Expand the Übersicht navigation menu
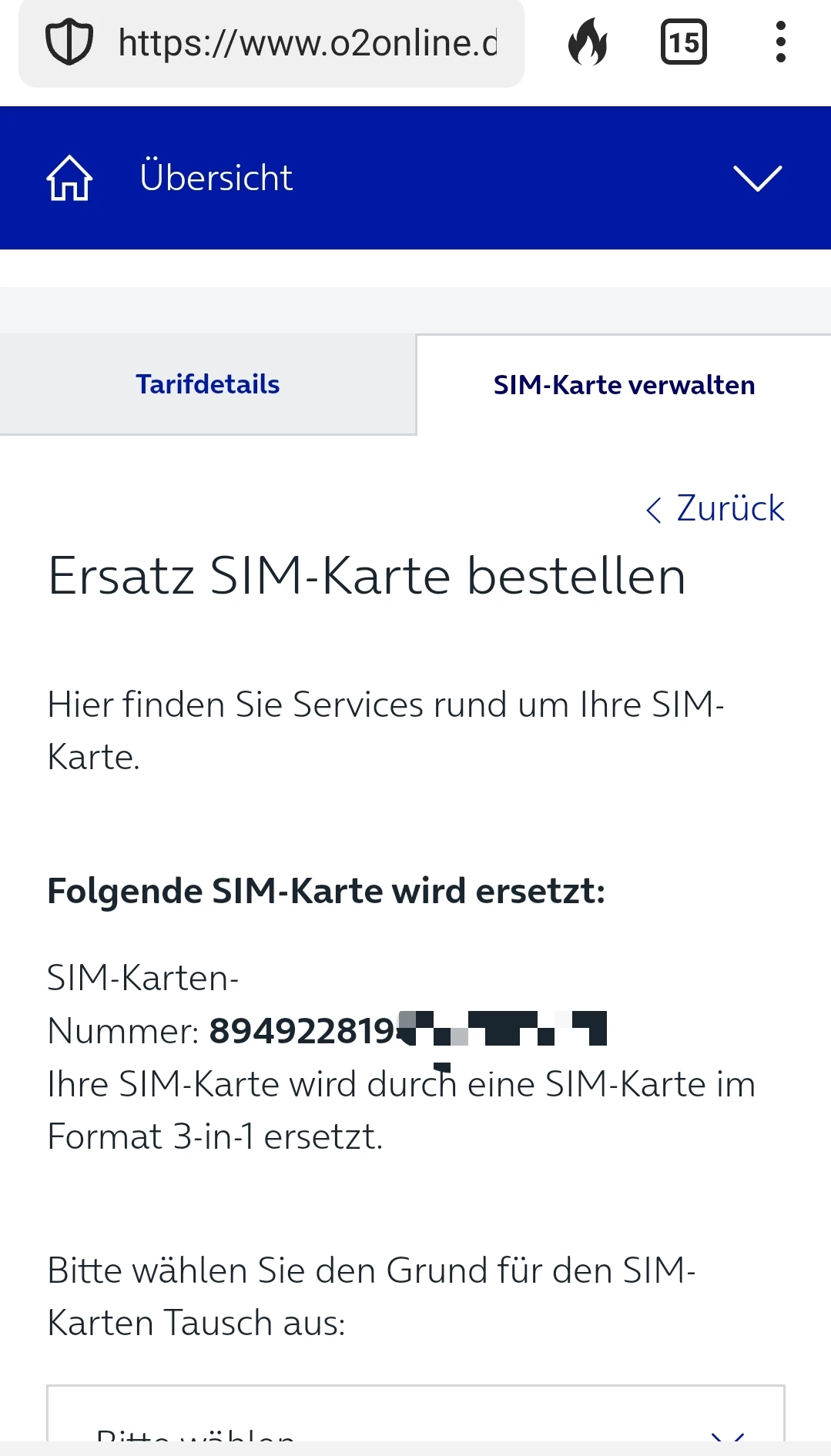This screenshot has height=1456, width=831. coord(758,178)
